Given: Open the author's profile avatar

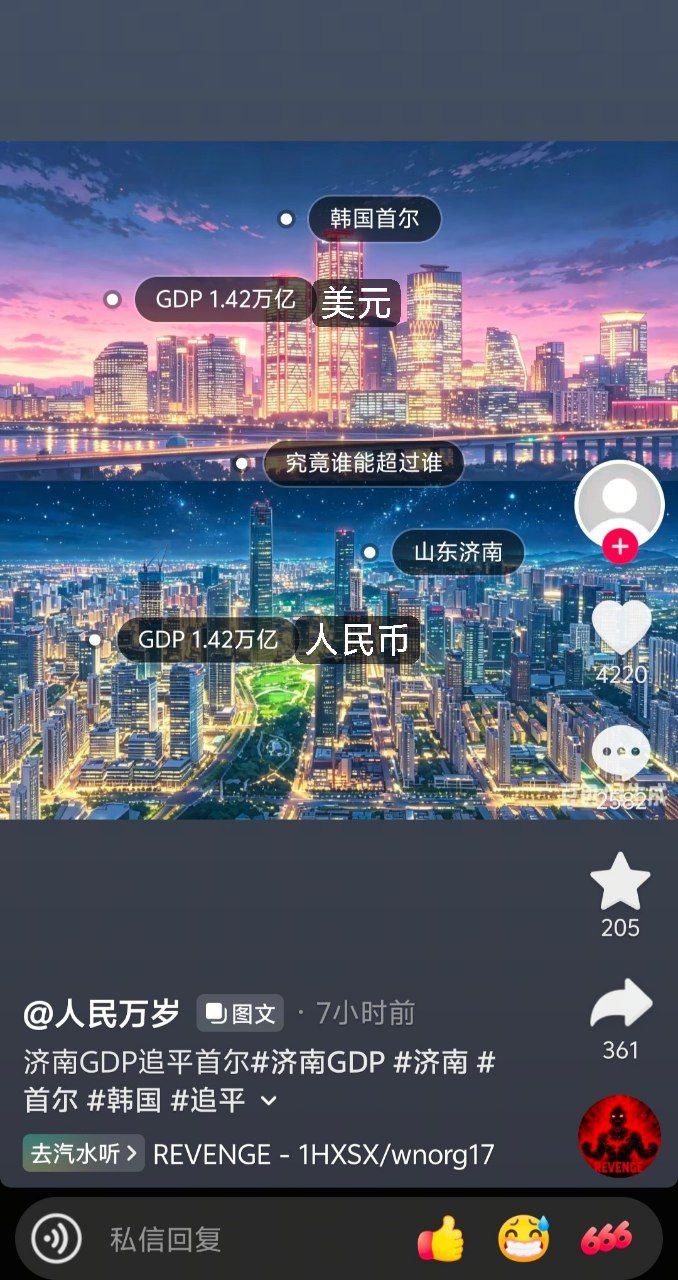Looking at the screenshot, I should (x=620, y=504).
